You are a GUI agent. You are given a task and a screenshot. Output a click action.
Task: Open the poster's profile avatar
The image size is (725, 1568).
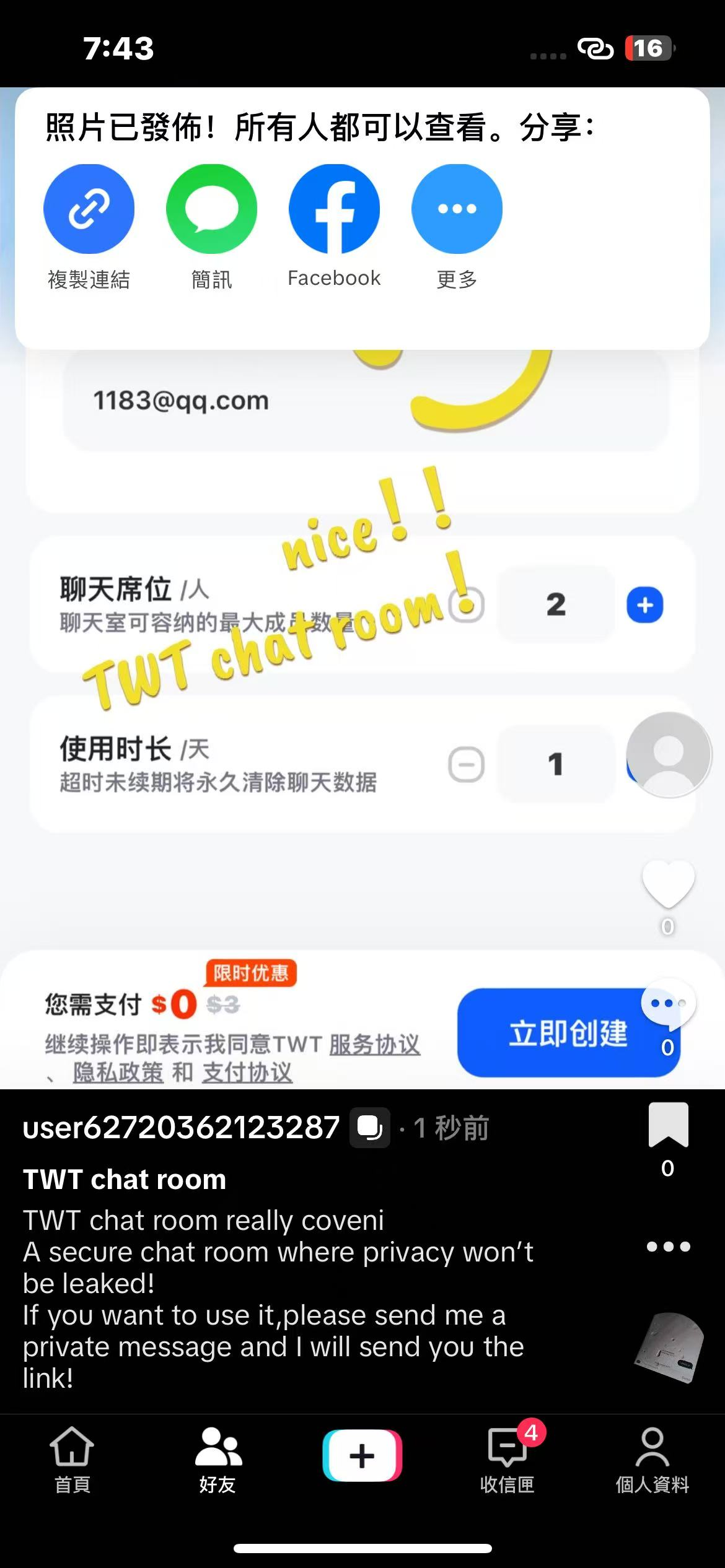tap(668, 754)
